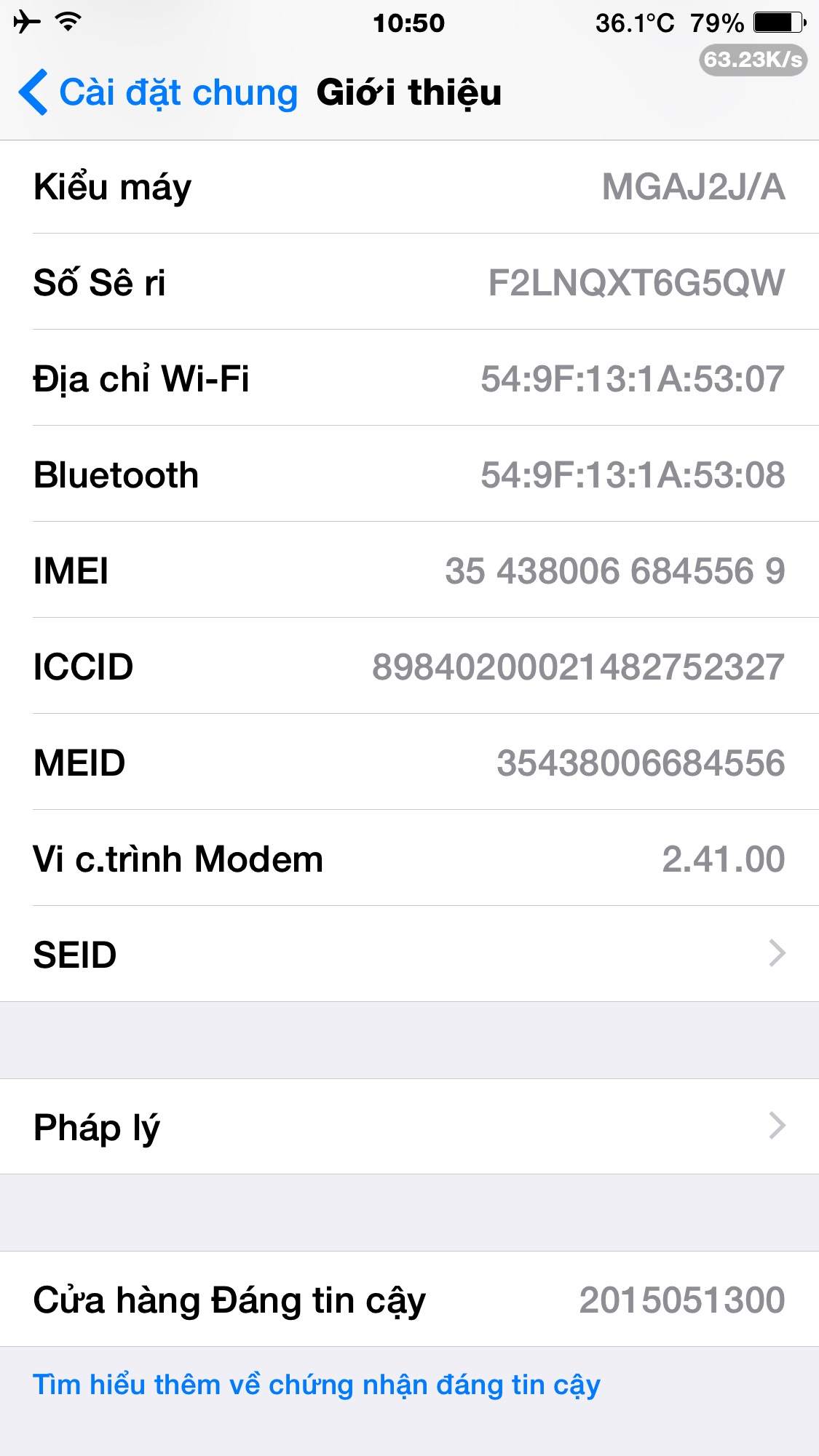Open the SEID row
Viewport: 819px width, 1456px height.
tap(409, 954)
